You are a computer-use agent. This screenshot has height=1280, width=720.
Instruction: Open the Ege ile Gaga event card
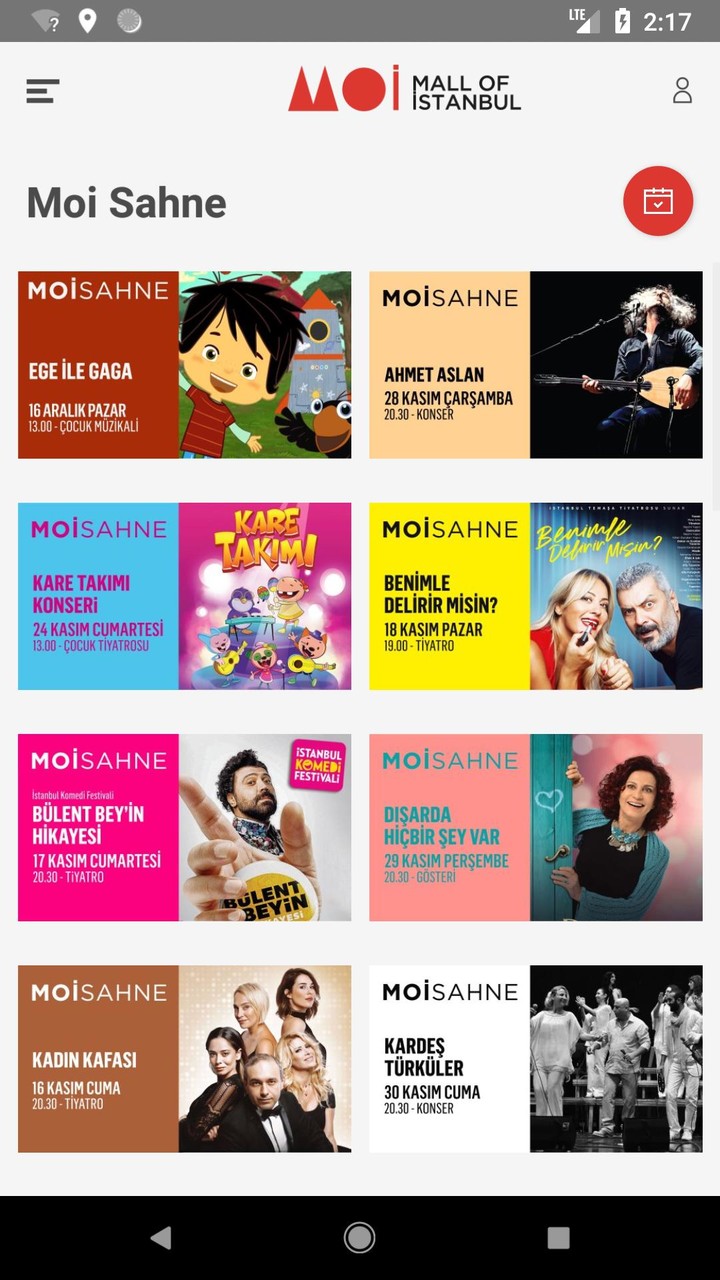pos(183,365)
